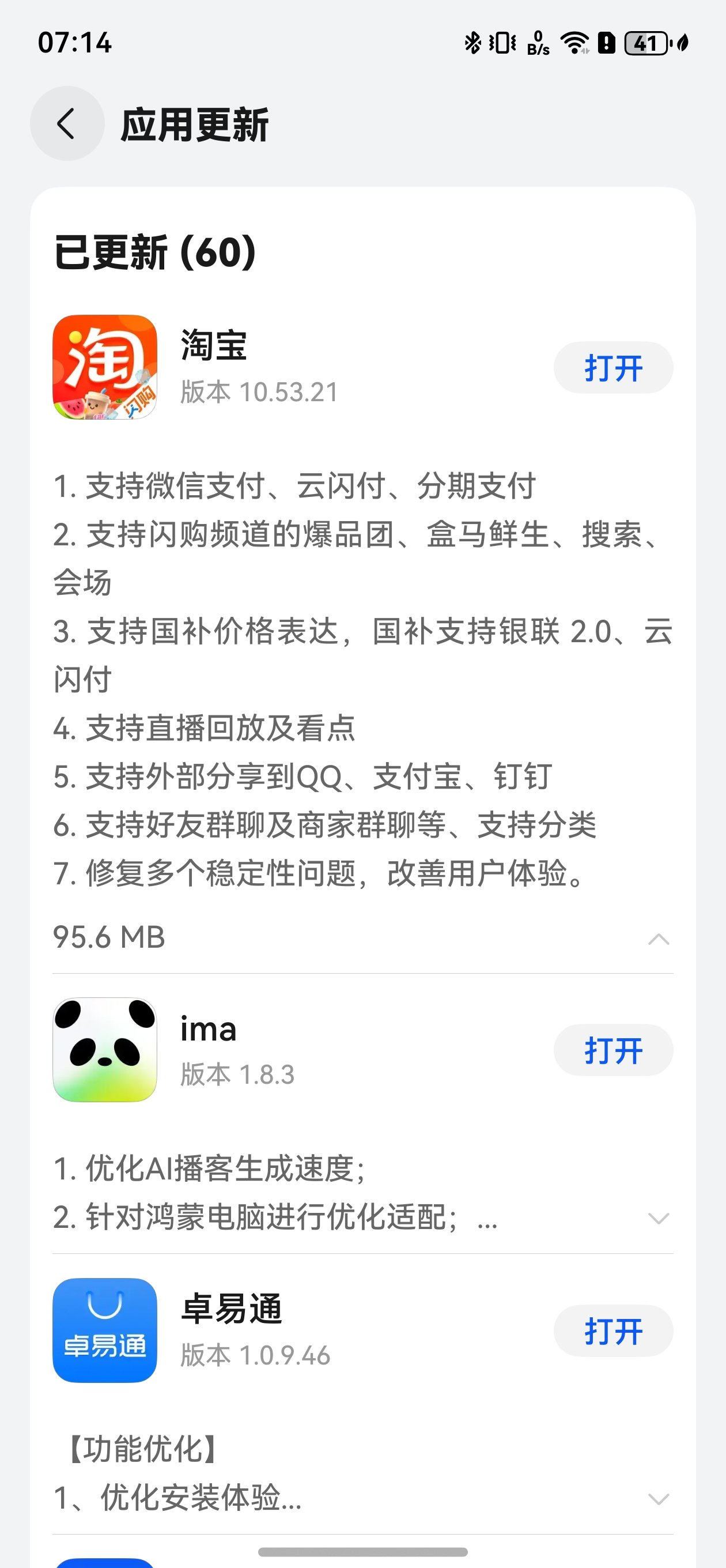Expand the 卓易通 update notes
This screenshot has height=1568, width=726.
click(659, 1499)
